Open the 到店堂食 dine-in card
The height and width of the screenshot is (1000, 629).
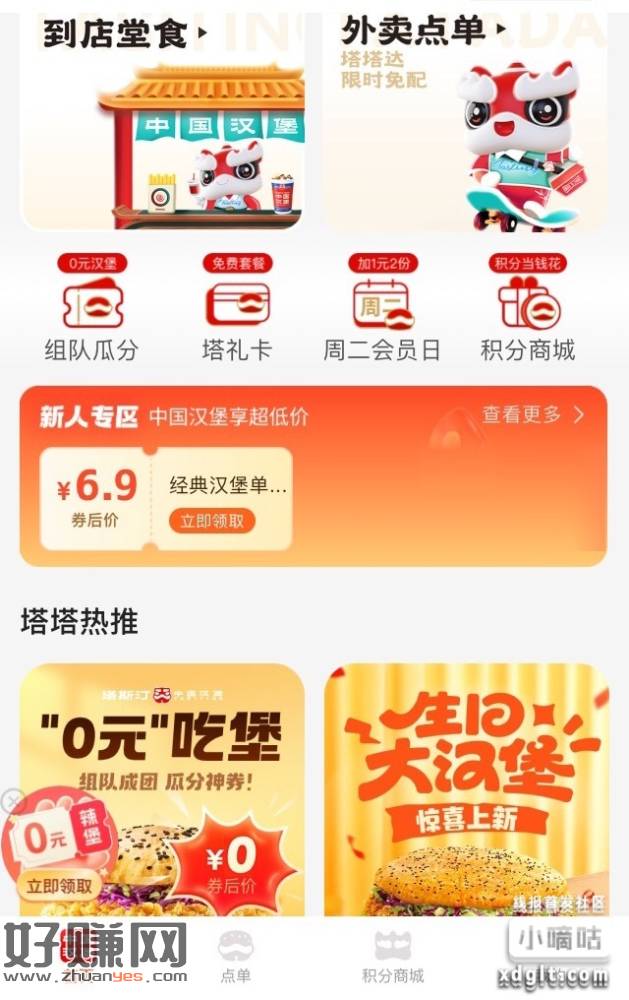pyautogui.click(x=163, y=120)
